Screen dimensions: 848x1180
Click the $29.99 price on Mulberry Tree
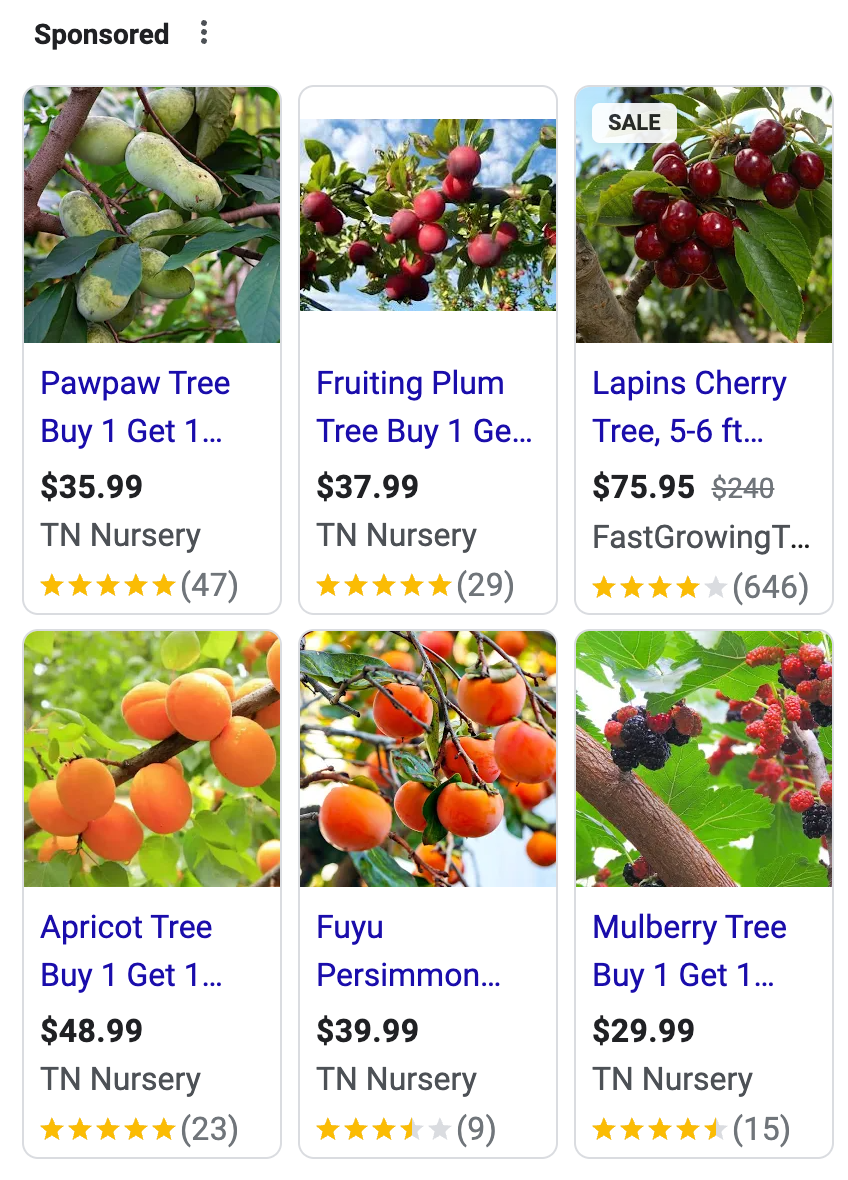click(x=638, y=1031)
